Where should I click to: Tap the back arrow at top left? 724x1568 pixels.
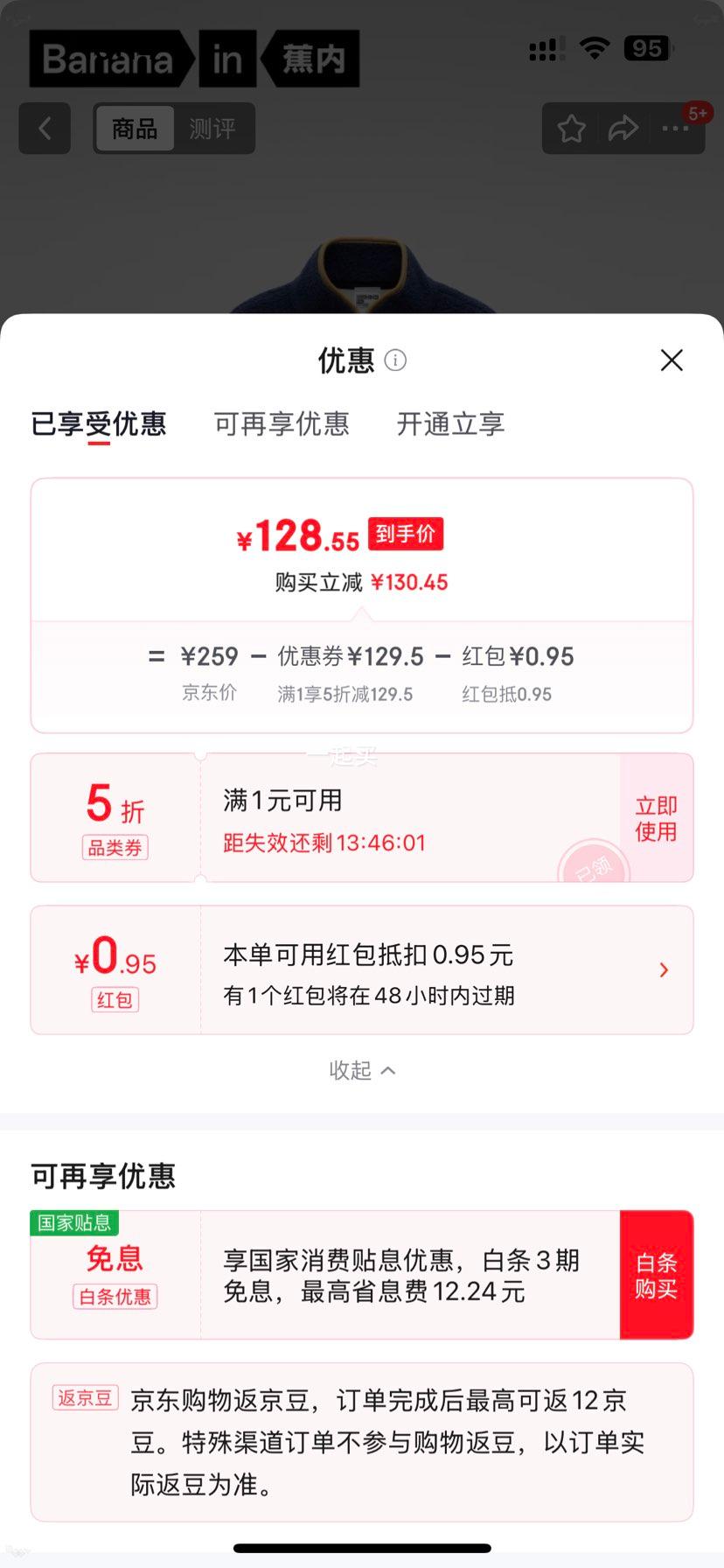click(44, 128)
